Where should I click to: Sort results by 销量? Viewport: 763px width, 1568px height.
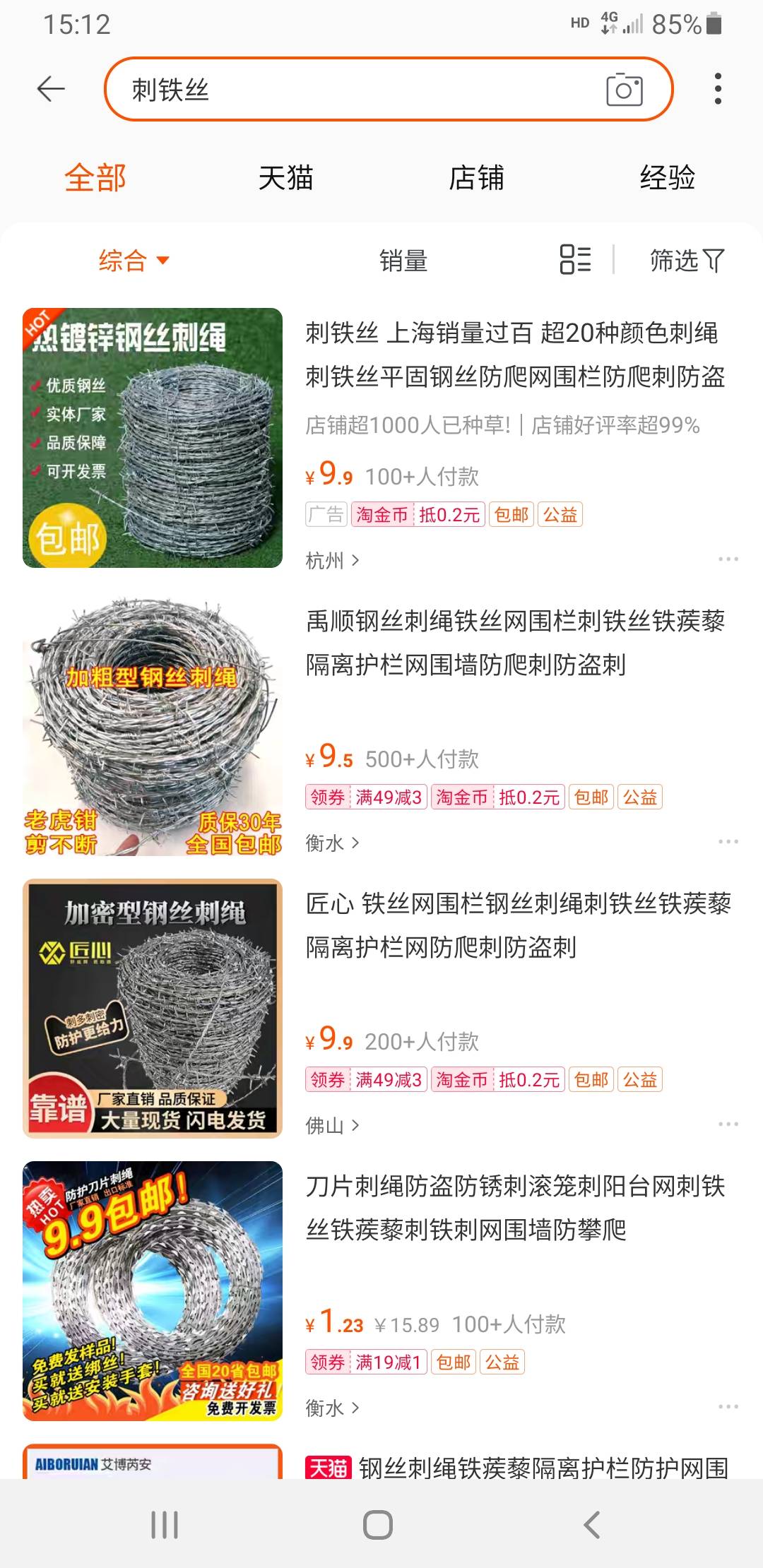point(403,261)
